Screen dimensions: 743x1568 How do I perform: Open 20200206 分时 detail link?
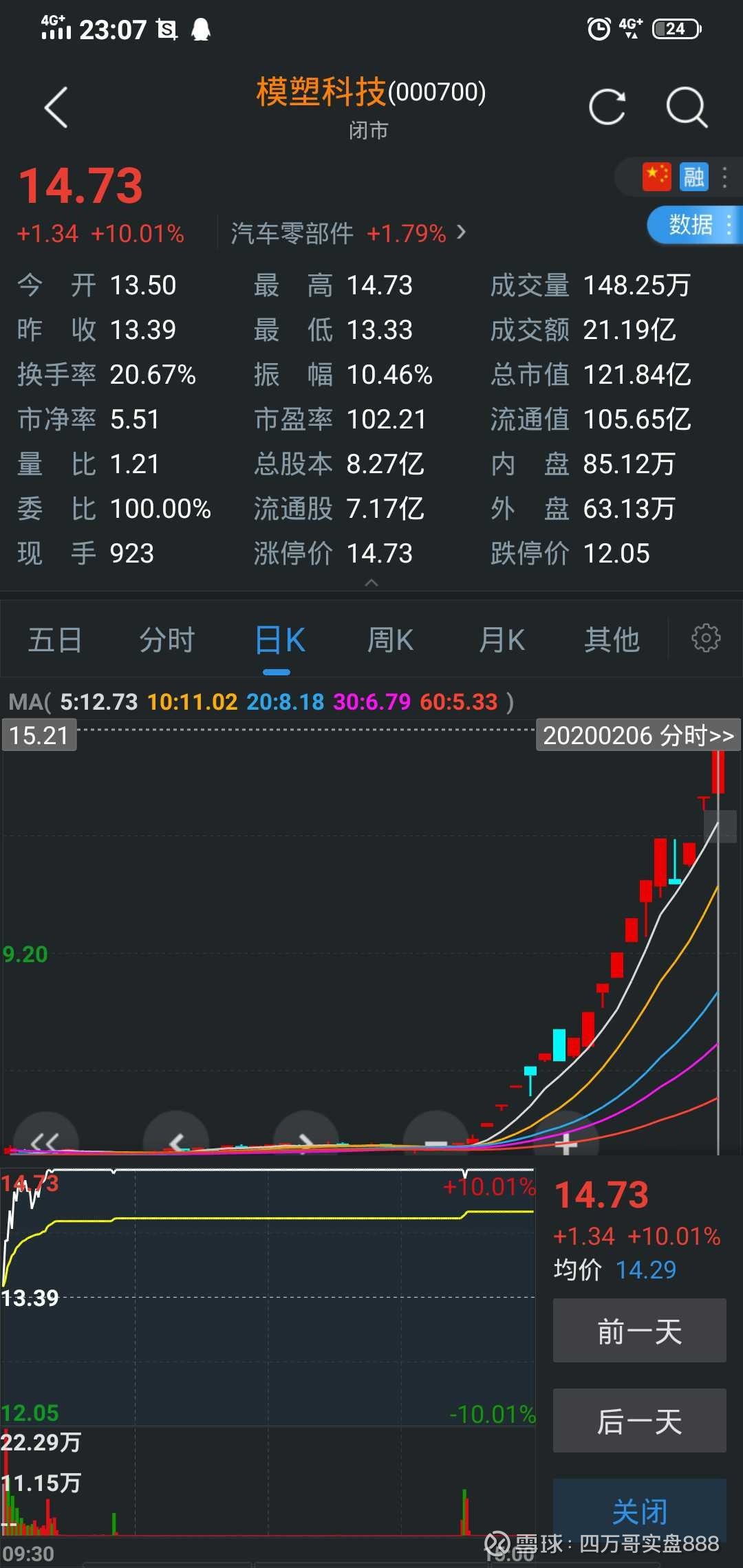point(638,736)
